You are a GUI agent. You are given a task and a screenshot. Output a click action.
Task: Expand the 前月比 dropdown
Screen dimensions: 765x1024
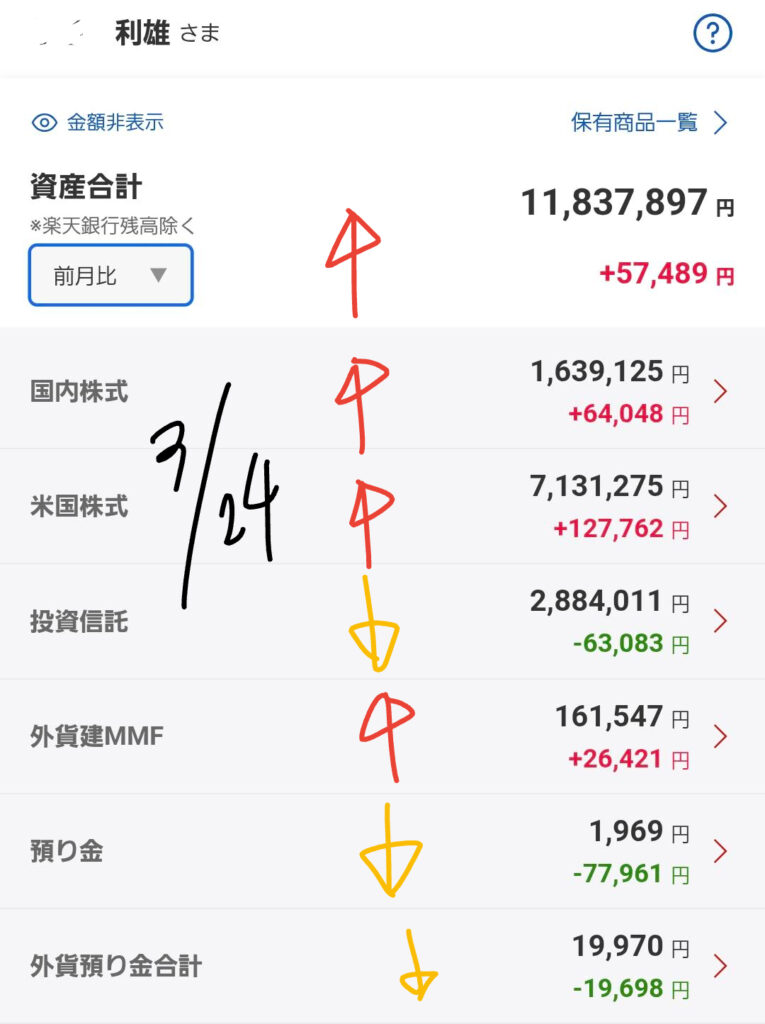tap(111, 275)
